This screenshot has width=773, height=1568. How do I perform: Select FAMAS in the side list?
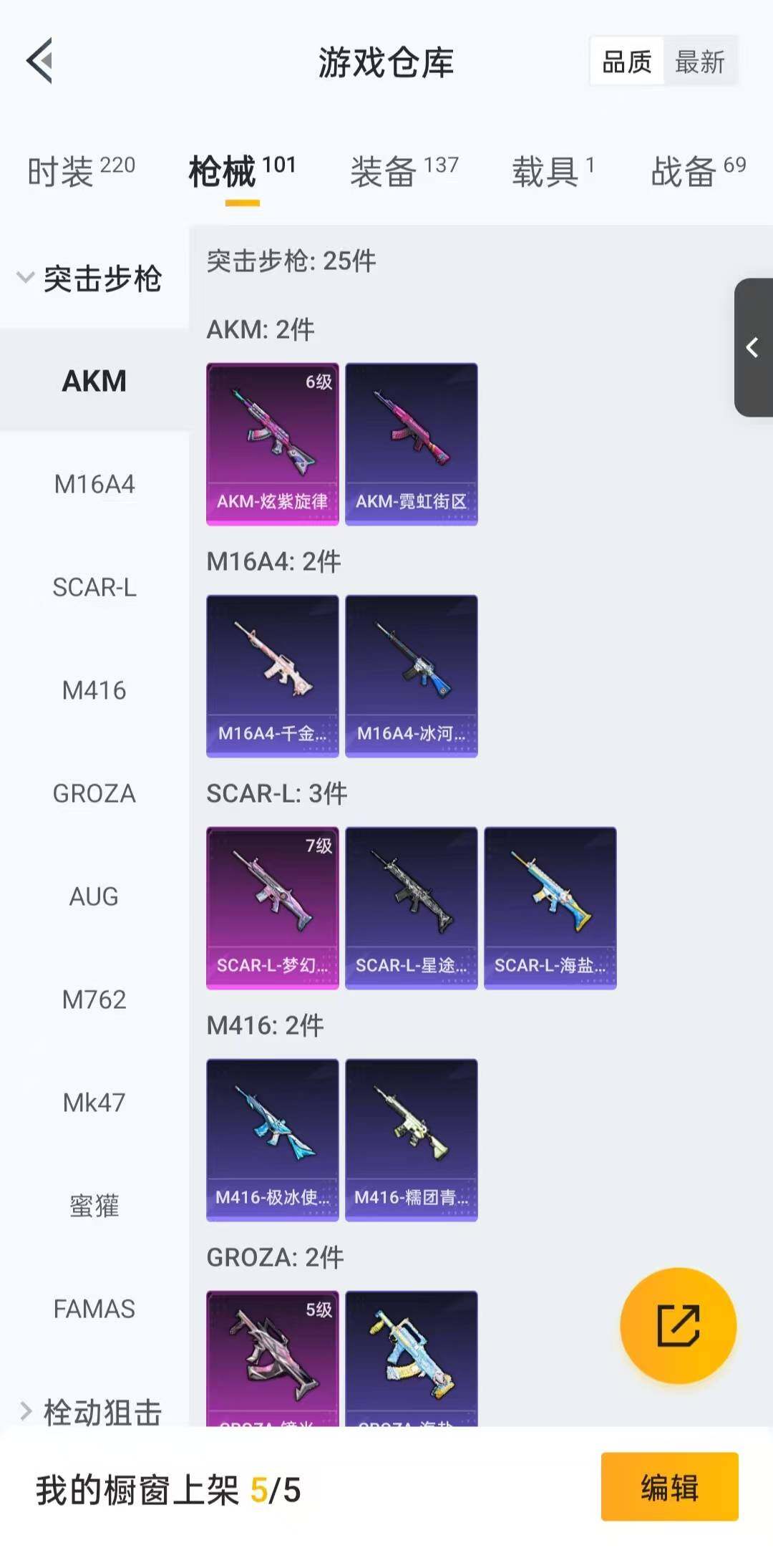pos(94,1309)
